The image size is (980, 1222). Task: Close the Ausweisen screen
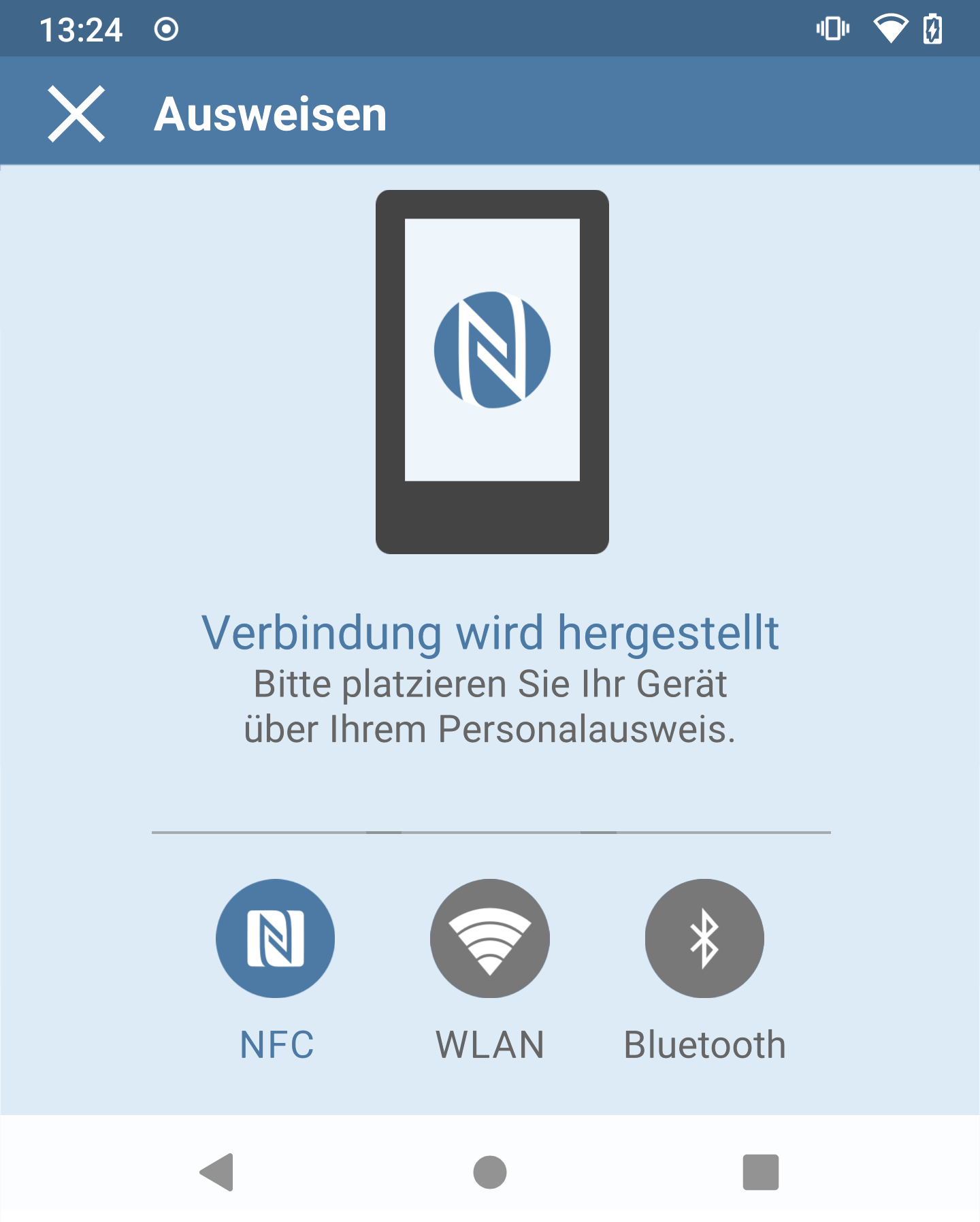(x=76, y=114)
